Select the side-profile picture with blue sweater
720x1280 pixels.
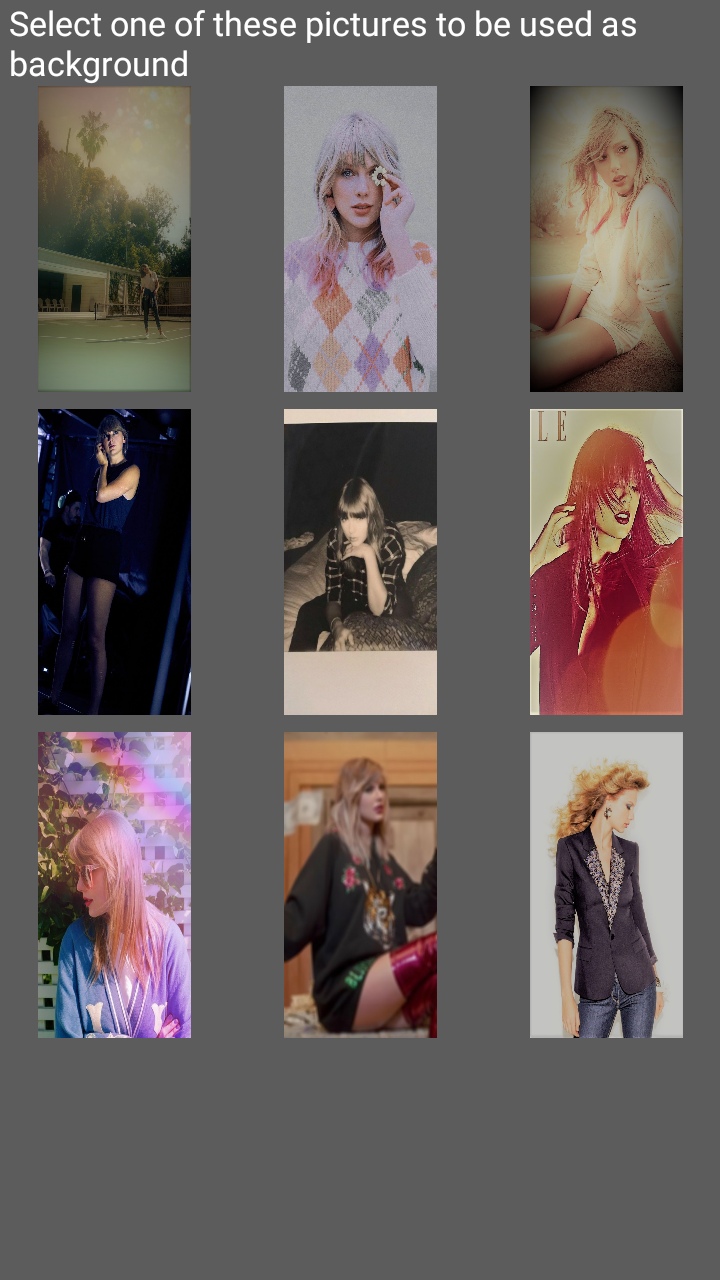(x=114, y=884)
